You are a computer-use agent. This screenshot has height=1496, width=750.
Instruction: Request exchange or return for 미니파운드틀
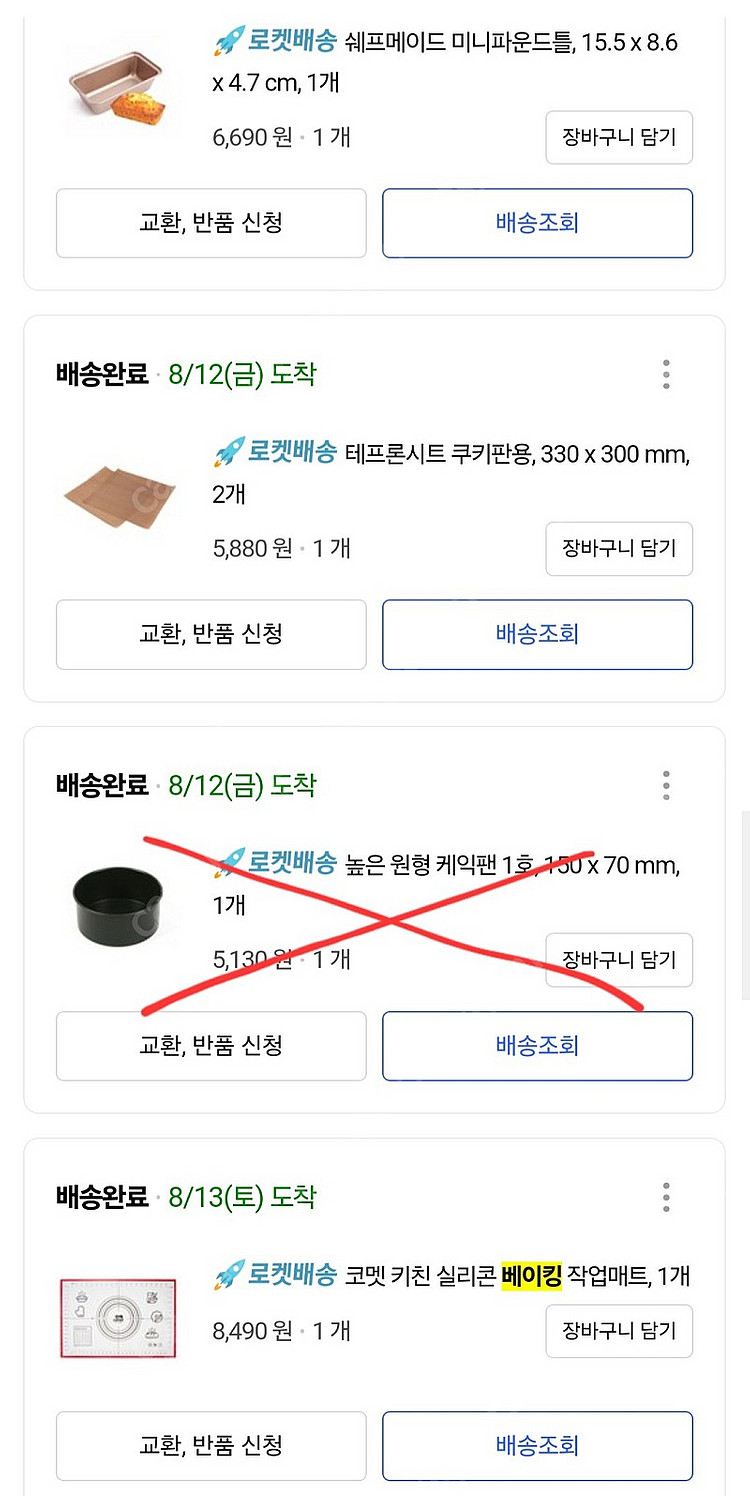(211, 222)
